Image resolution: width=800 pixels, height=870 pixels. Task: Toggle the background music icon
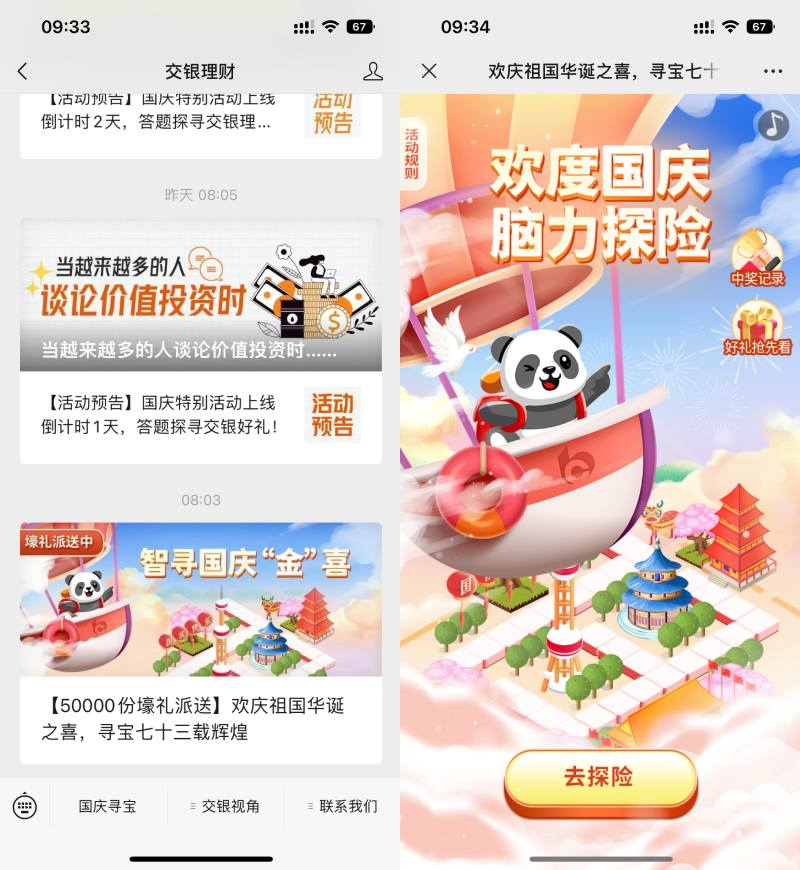coord(772,125)
